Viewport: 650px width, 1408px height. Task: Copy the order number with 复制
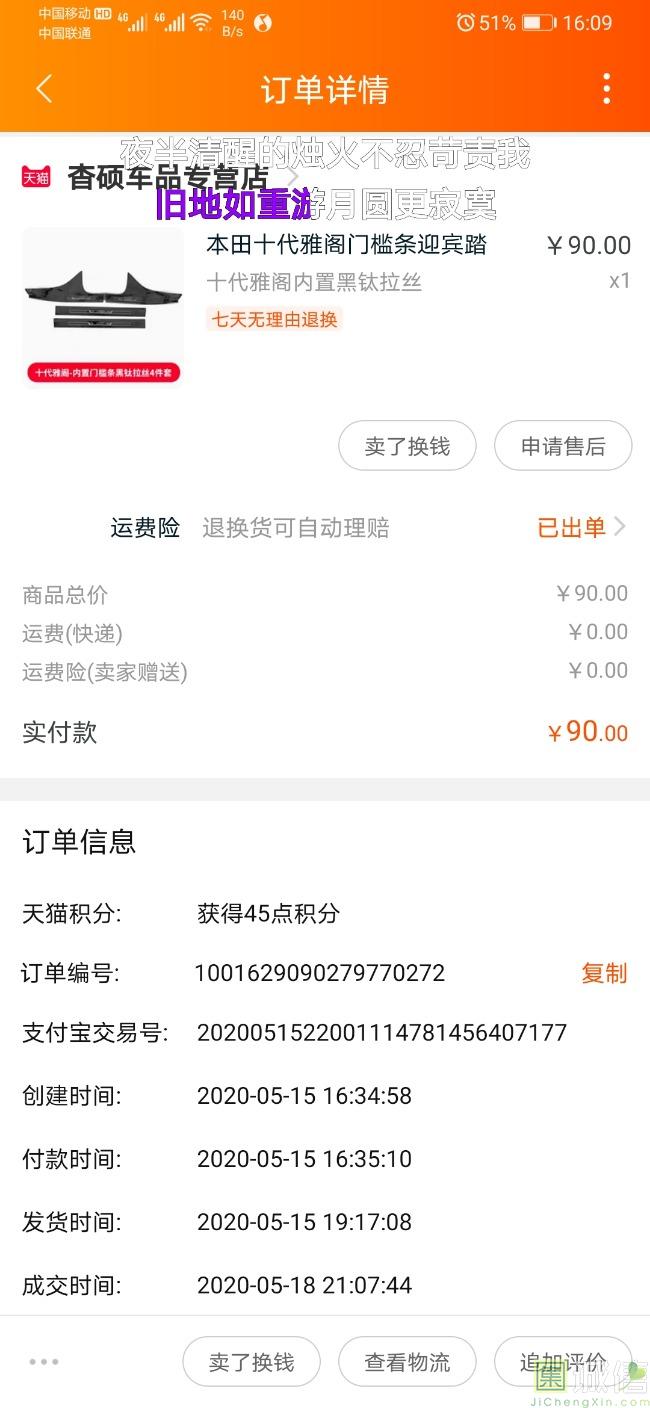point(604,973)
